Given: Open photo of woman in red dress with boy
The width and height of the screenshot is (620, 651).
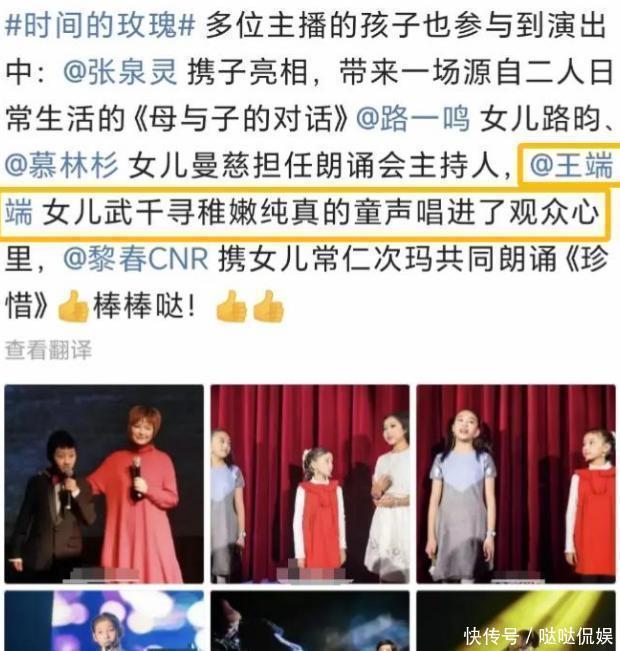Looking at the screenshot, I should [104, 483].
